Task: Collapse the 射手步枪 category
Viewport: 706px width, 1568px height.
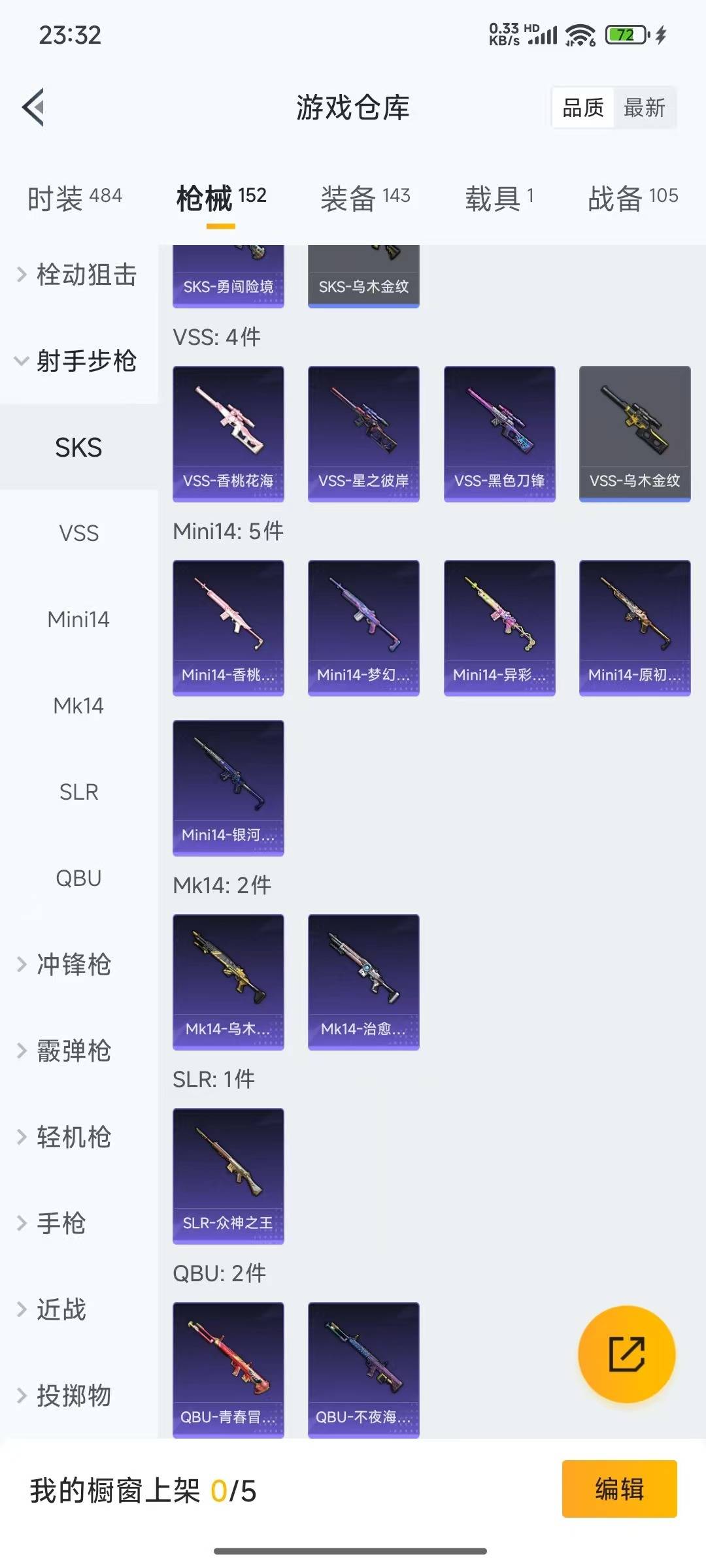Action: pos(78,361)
